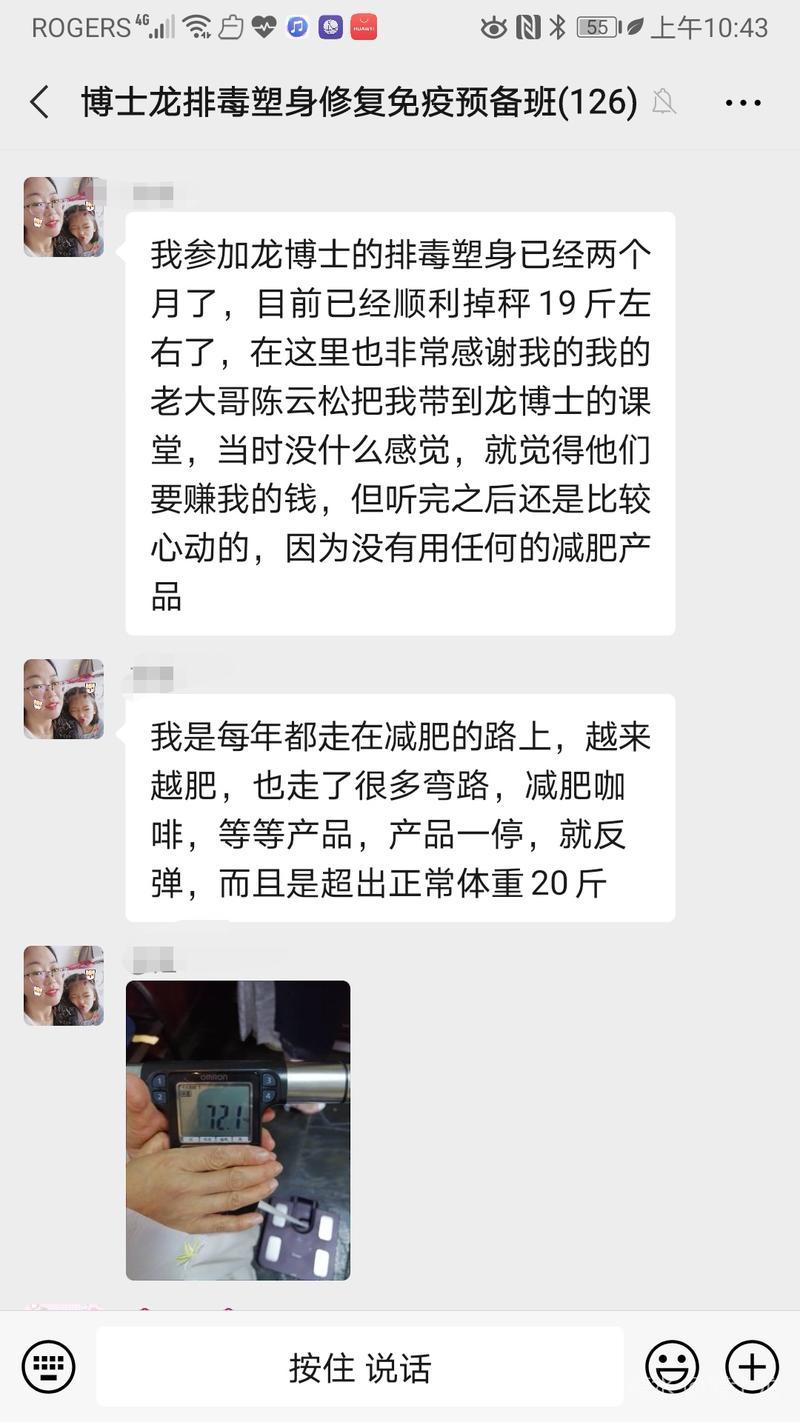The image size is (800, 1422).
Task: Tap sender avatar beside the 减肥咖啡 message
Action: (x=64, y=699)
